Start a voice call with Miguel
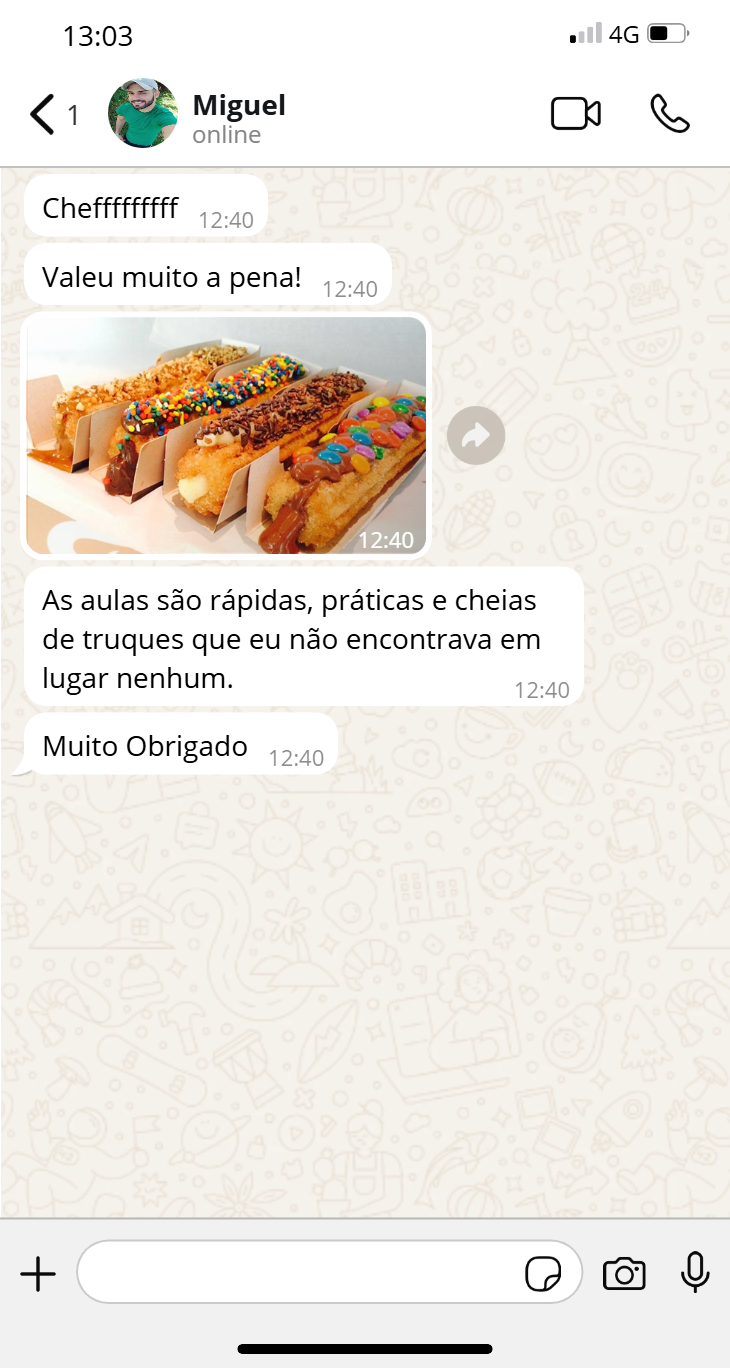The height and width of the screenshot is (1368, 730). (x=670, y=114)
